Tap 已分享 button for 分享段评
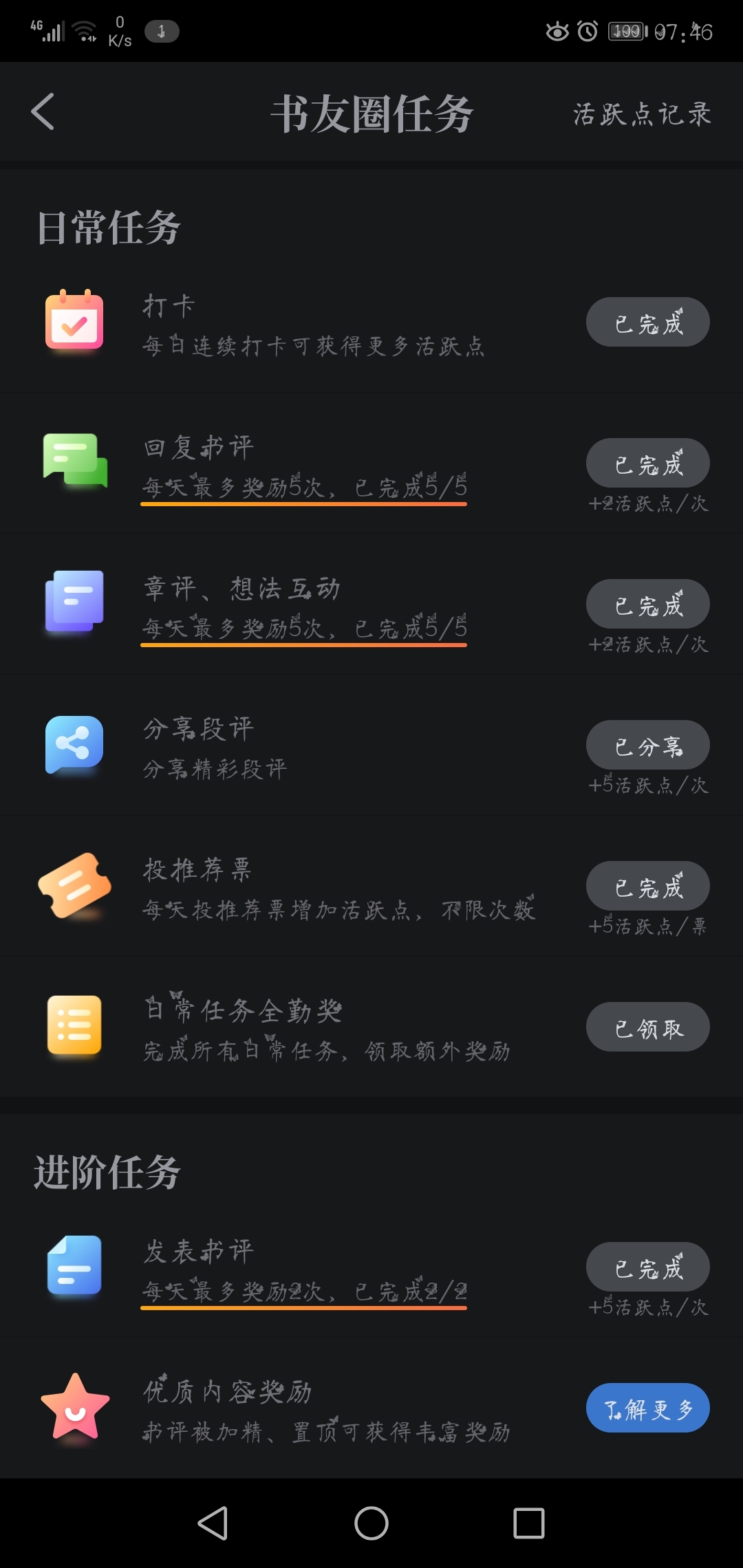The image size is (743, 1568). [x=647, y=745]
